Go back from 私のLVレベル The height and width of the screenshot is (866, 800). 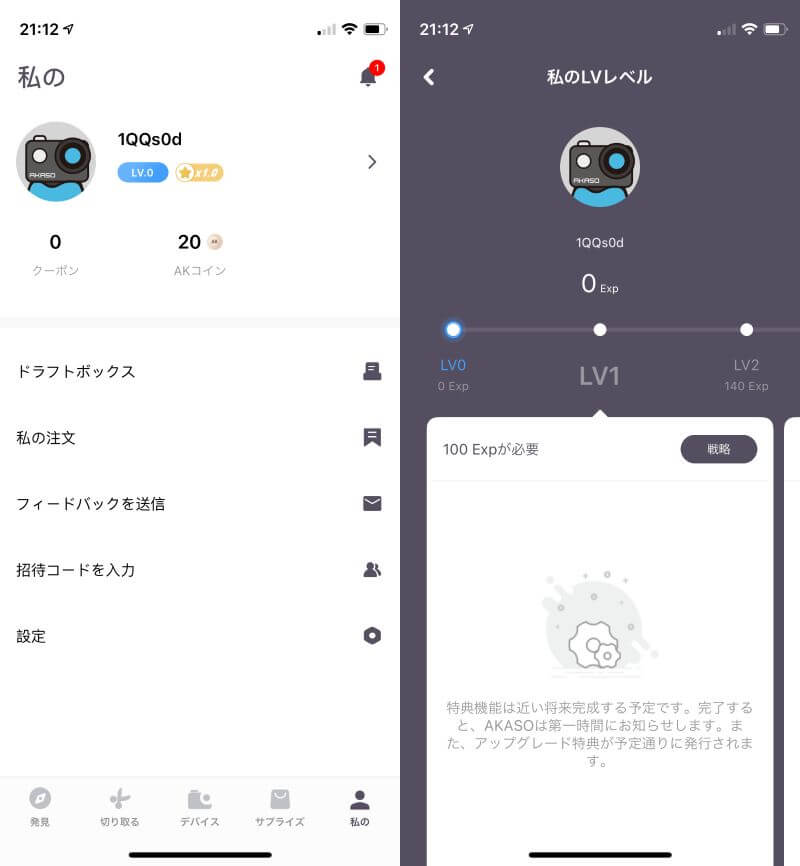pos(429,77)
